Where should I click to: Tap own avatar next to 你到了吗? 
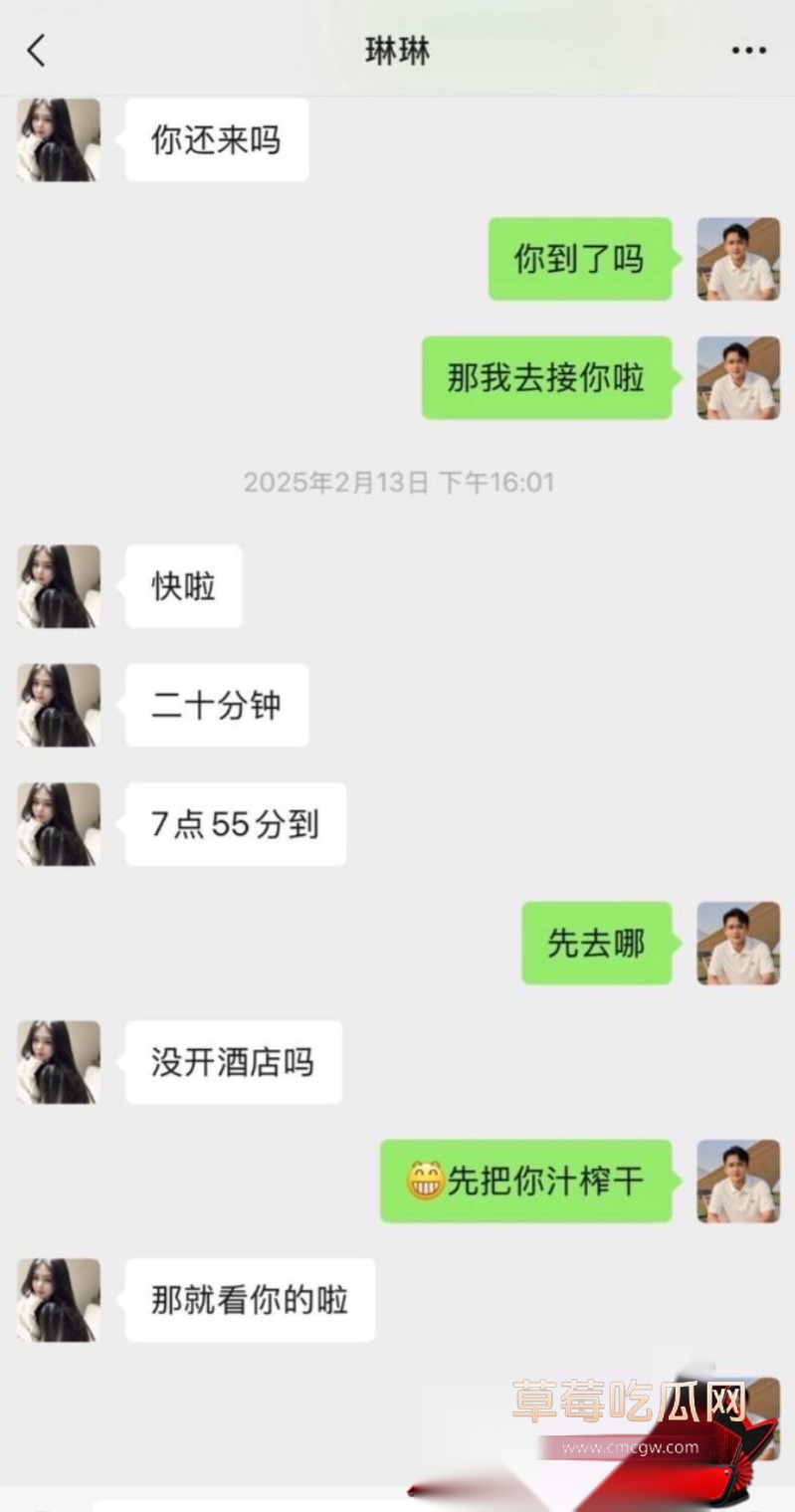(737, 259)
